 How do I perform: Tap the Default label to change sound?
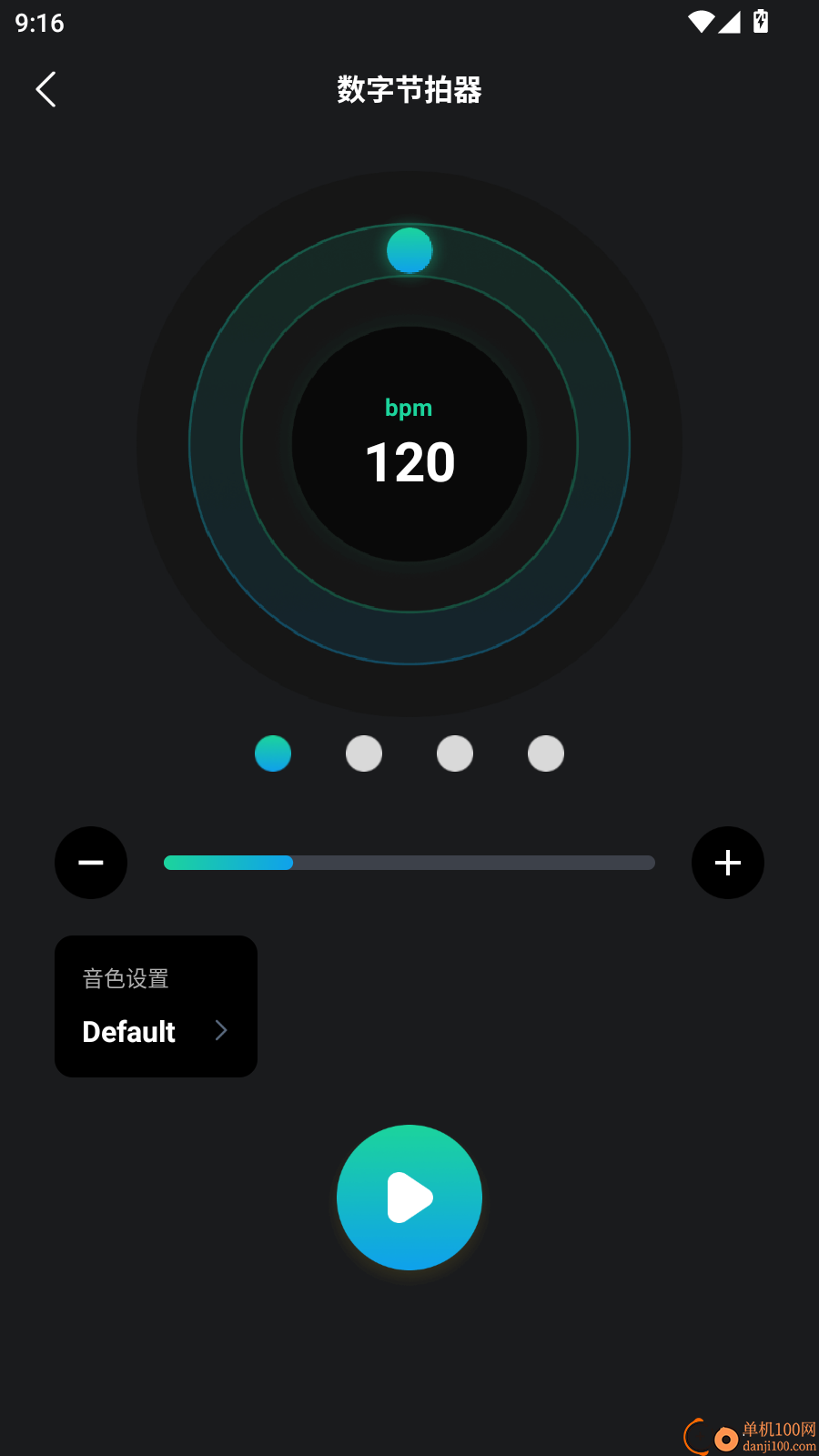coord(128,1031)
